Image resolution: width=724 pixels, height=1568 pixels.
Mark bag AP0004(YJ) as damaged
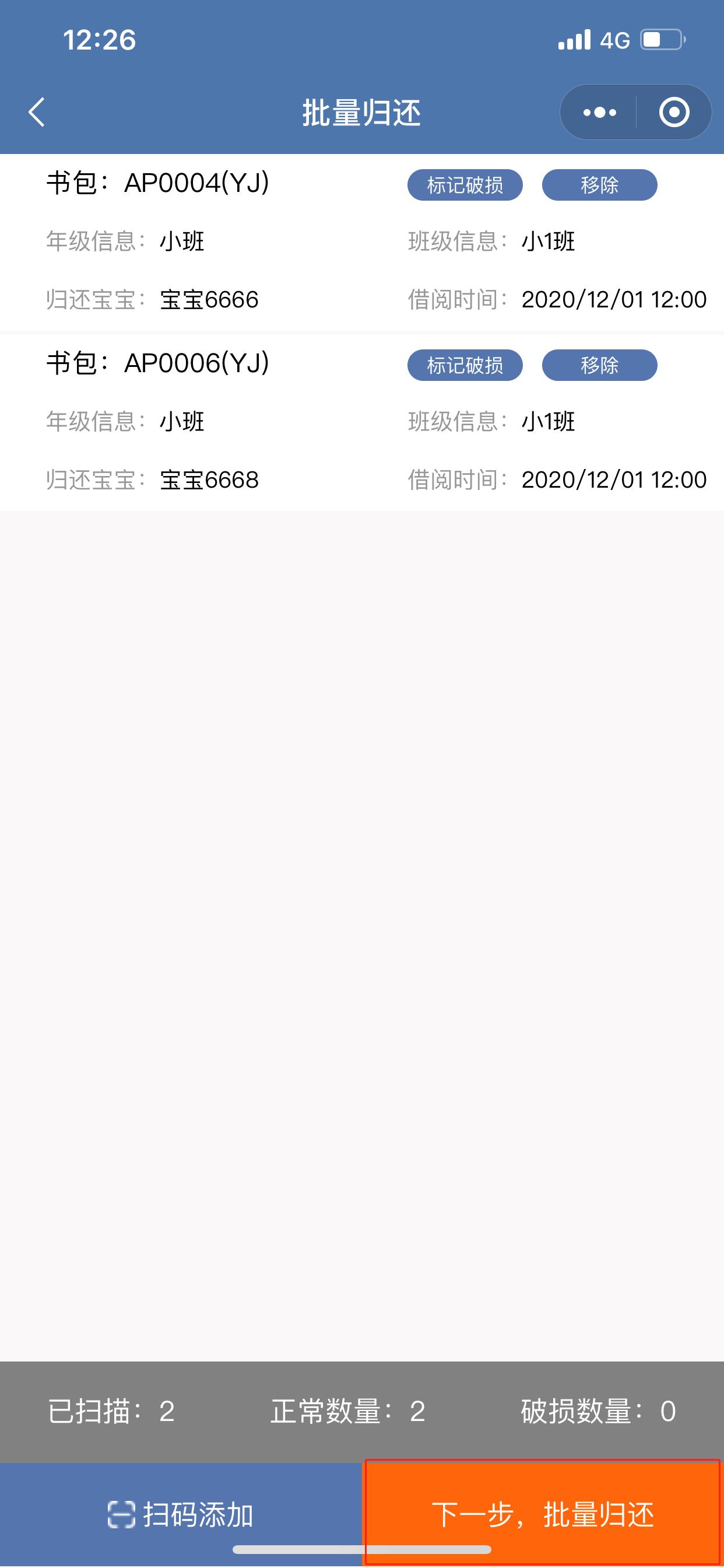[x=465, y=185]
